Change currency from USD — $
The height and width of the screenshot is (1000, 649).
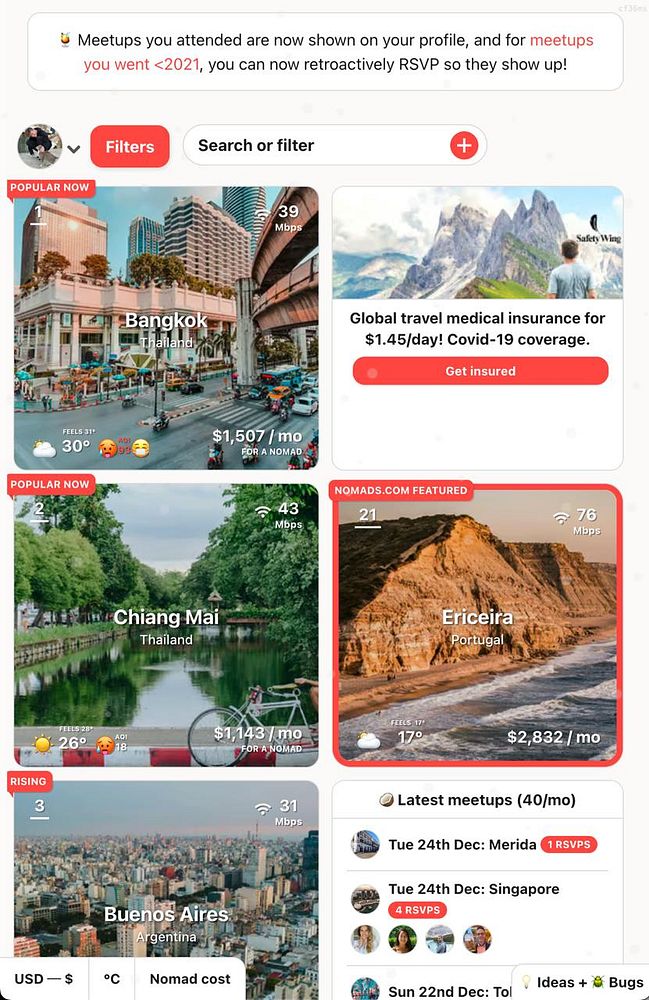[x=44, y=979]
